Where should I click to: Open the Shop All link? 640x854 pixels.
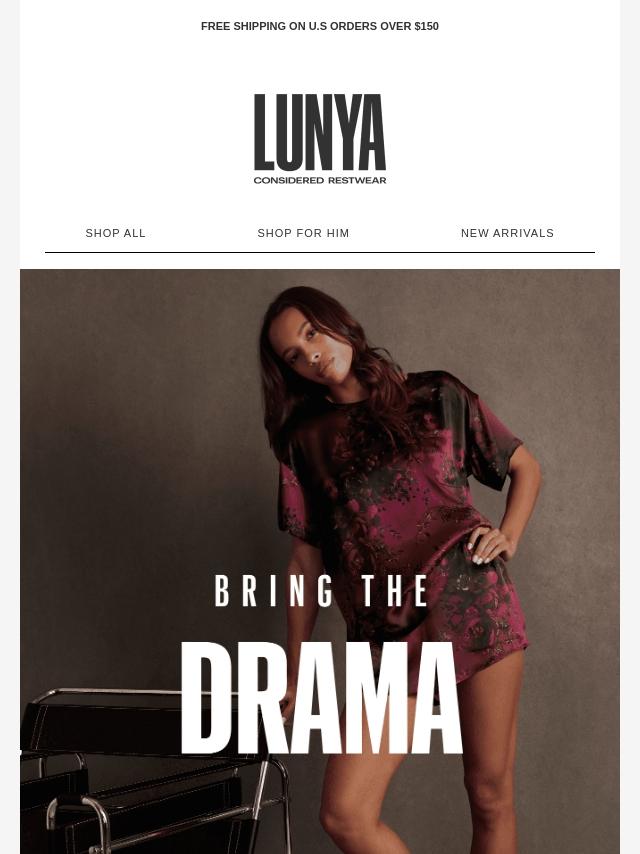coord(116,233)
